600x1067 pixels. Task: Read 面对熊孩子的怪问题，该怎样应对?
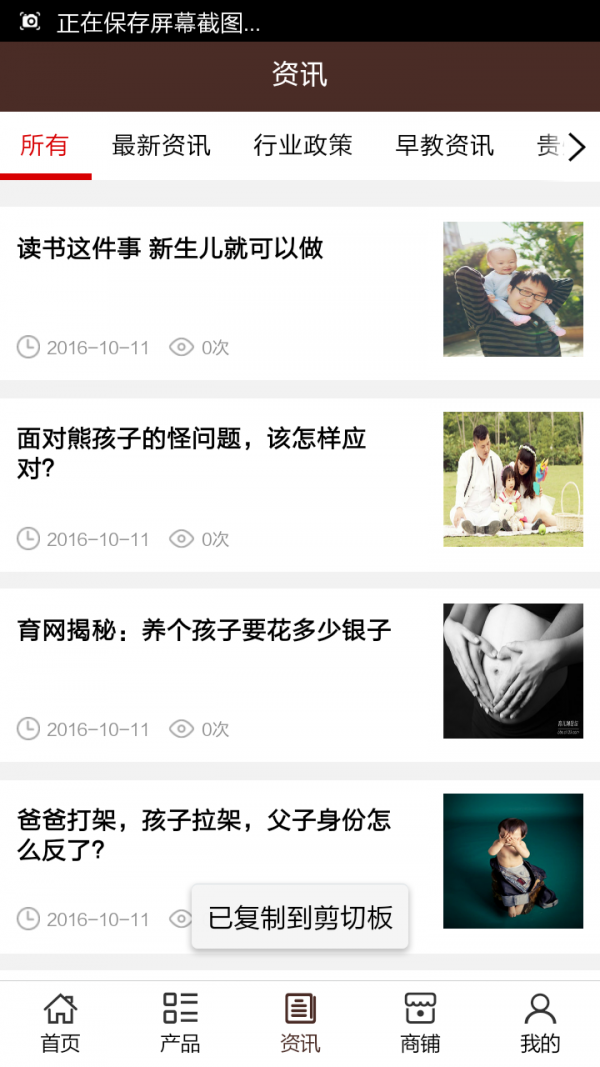point(192,452)
